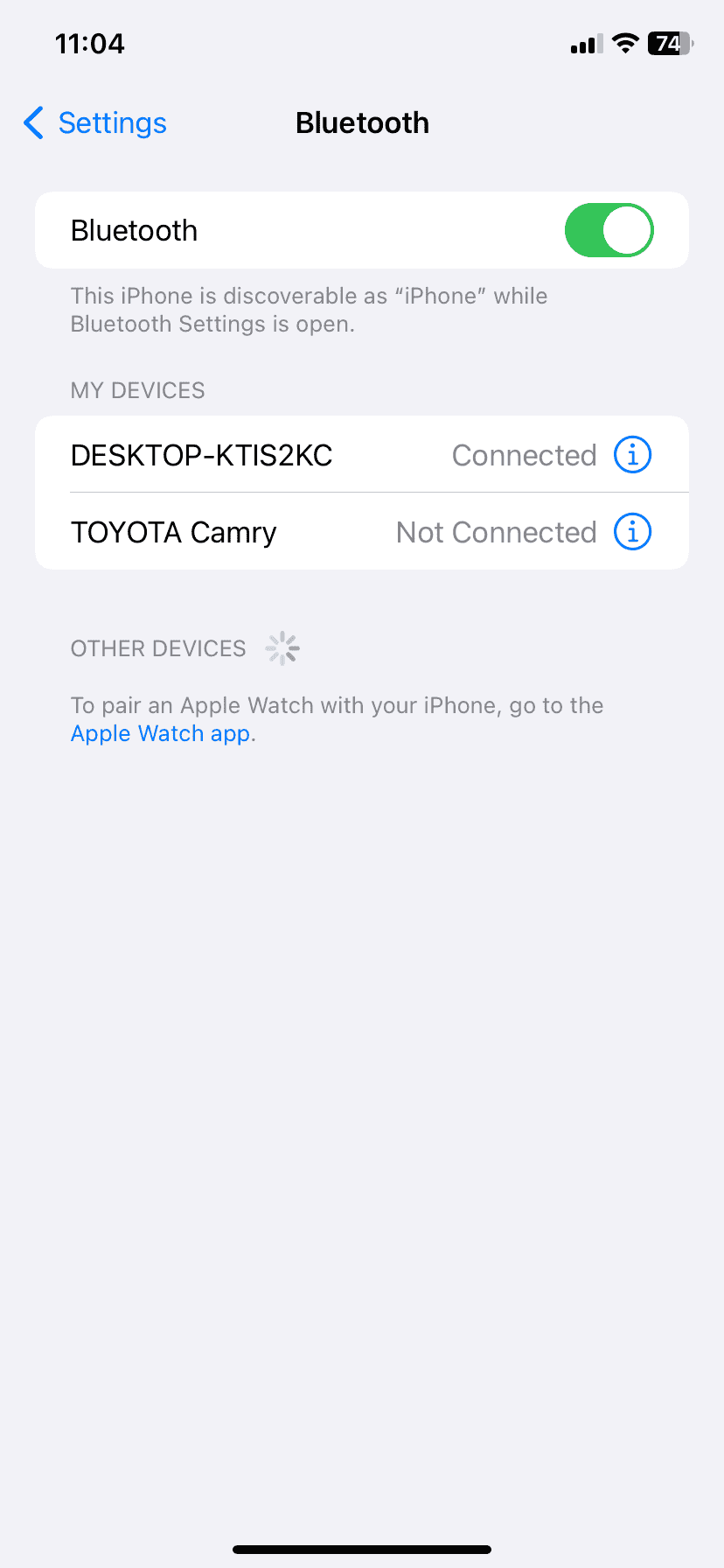The height and width of the screenshot is (1568, 724).
Task: Go back to Settings
Action: point(94,123)
